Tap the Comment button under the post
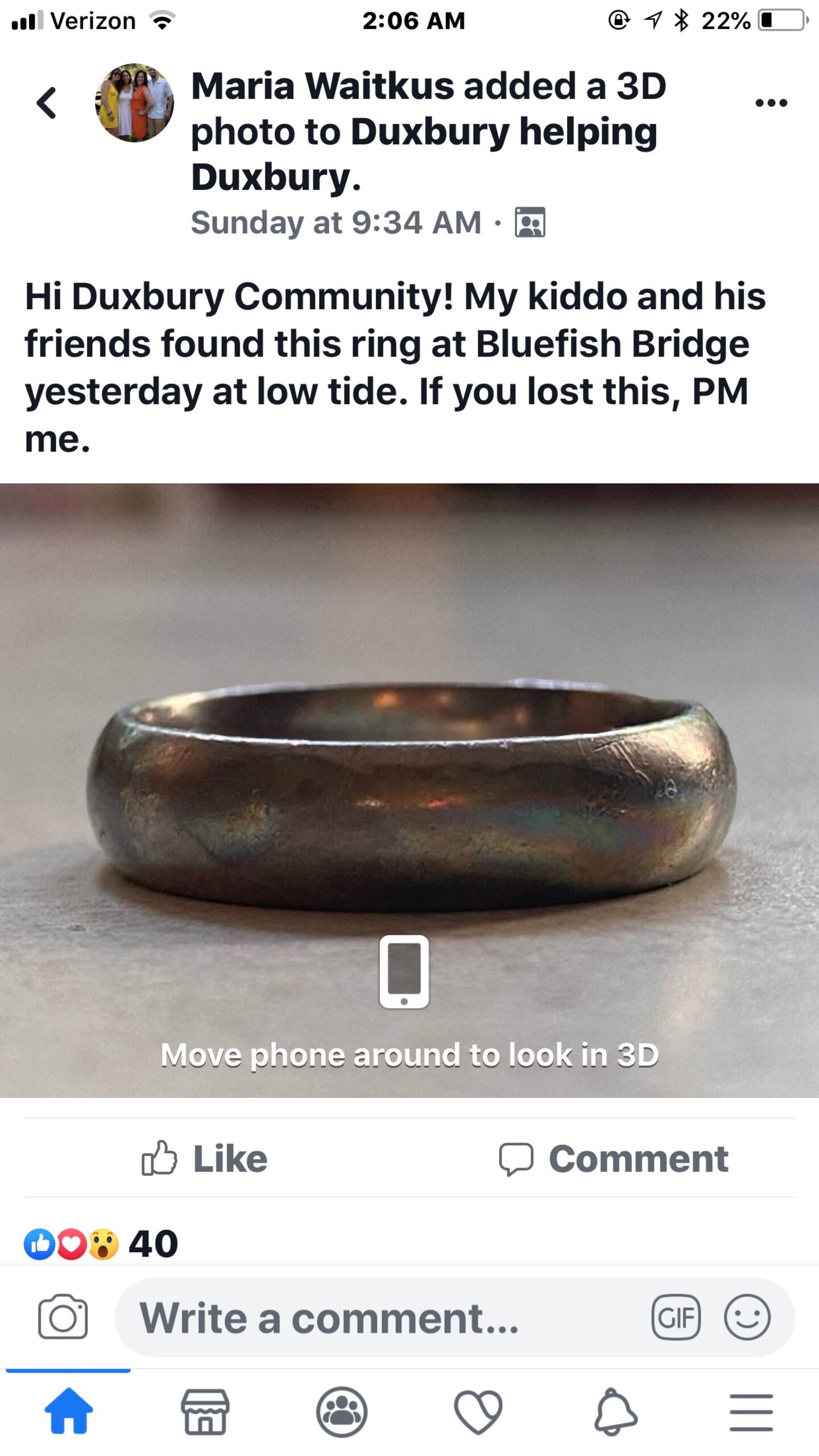Screen dimensions: 819x1456 pyautogui.click(x=614, y=1159)
